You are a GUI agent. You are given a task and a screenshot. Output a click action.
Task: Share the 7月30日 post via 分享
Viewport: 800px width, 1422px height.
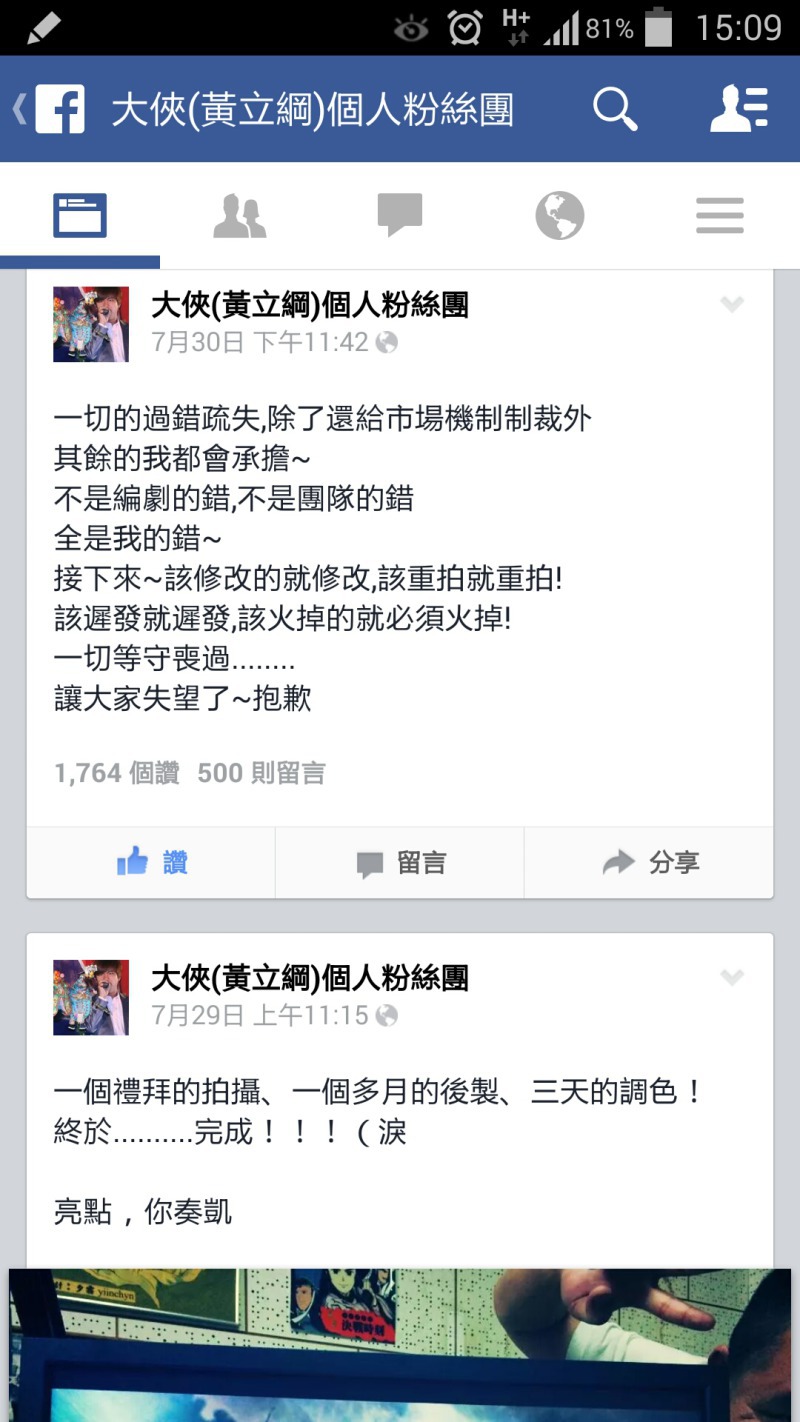coord(649,862)
